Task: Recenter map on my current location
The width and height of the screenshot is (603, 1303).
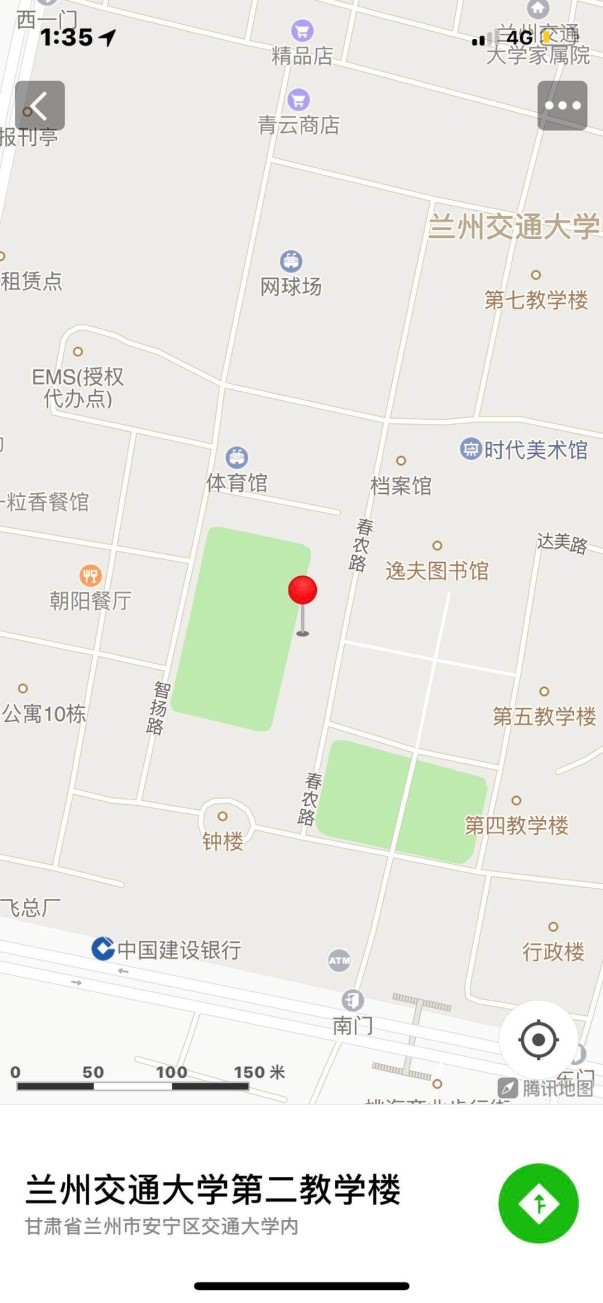Action: [x=539, y=1040]
